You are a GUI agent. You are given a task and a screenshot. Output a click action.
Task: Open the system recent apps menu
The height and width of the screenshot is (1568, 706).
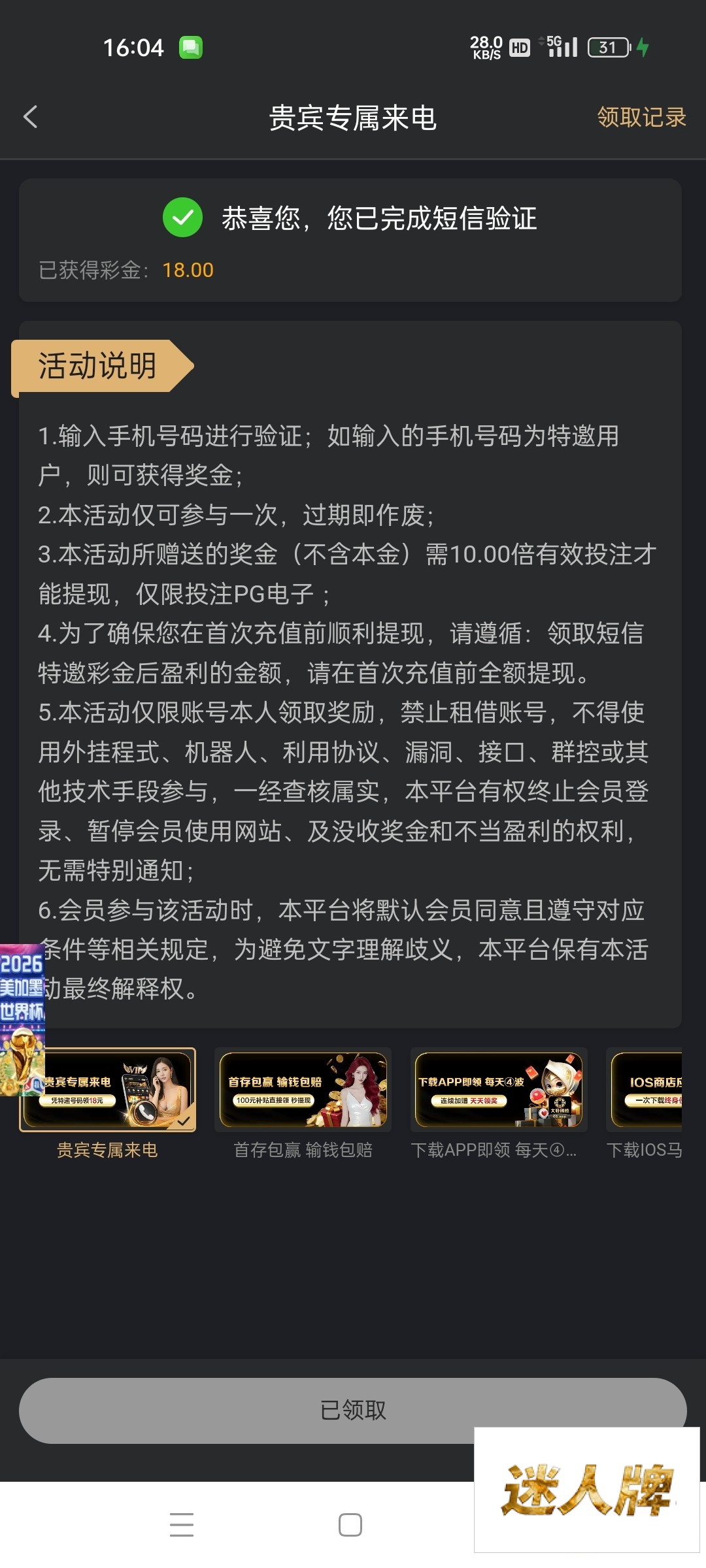[x=181, y=1524]
